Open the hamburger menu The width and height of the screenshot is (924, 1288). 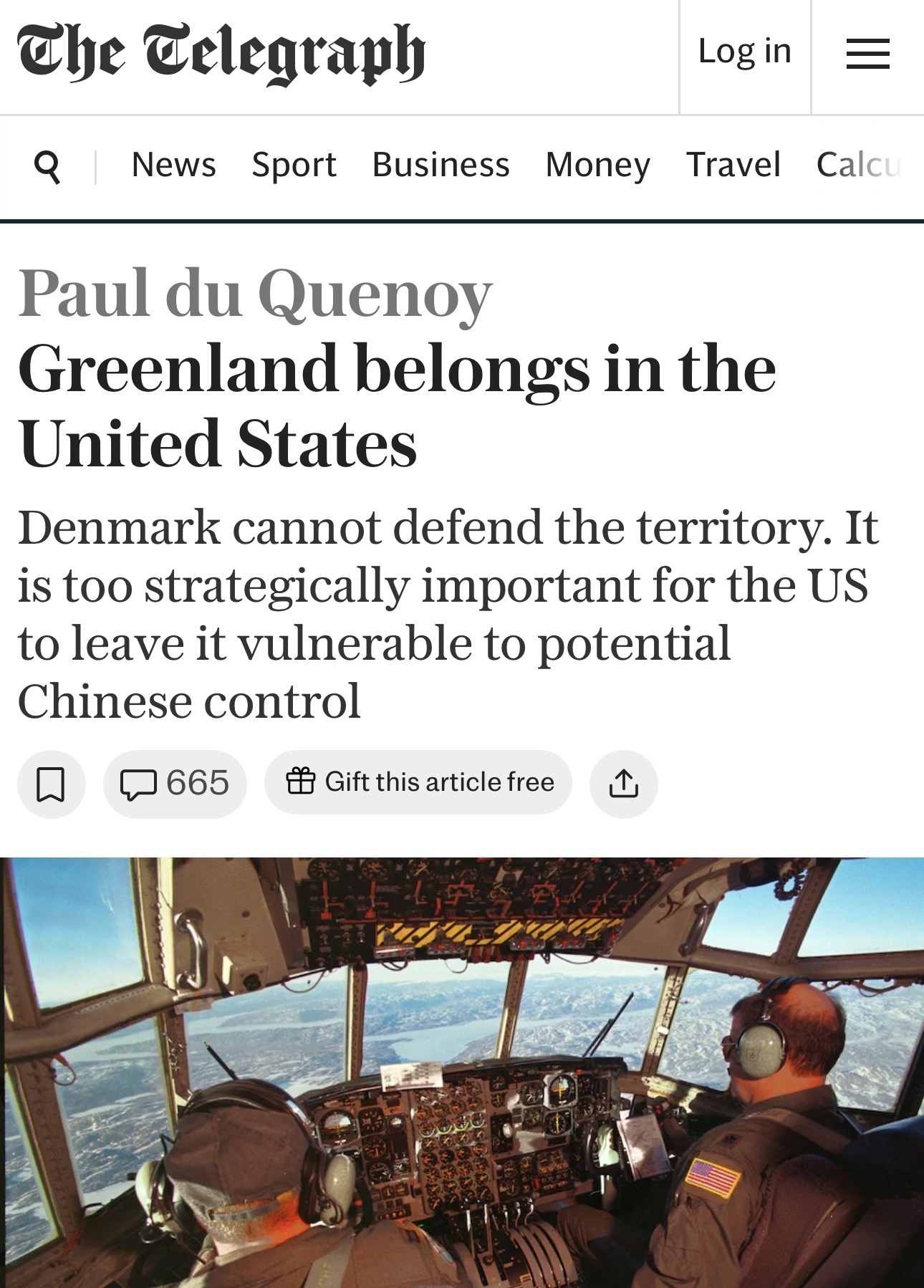coord(867,54)
